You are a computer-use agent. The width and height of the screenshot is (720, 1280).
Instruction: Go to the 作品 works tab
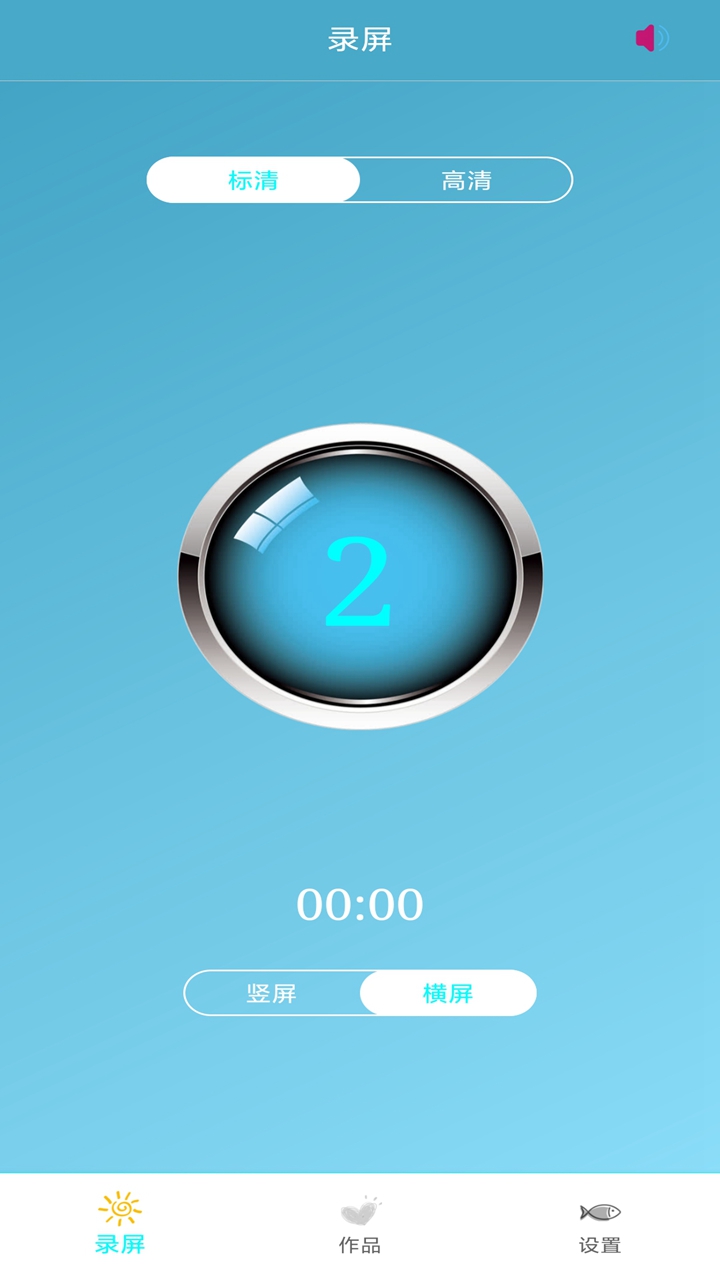[x=360, y=1224]
